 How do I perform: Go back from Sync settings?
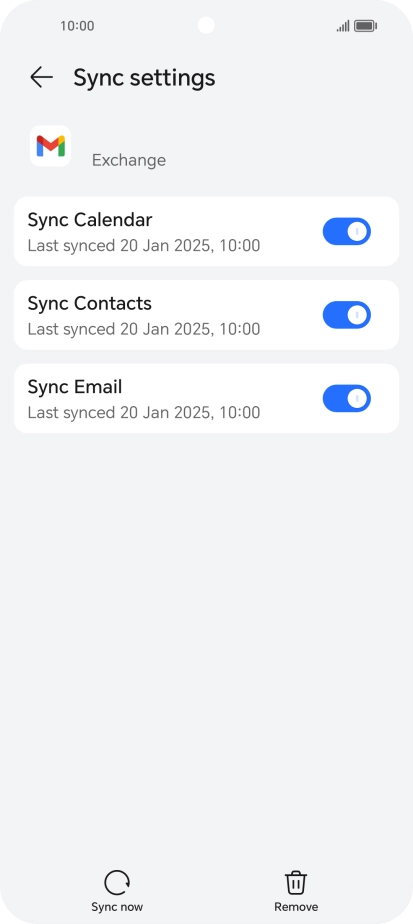coord(41,77)
